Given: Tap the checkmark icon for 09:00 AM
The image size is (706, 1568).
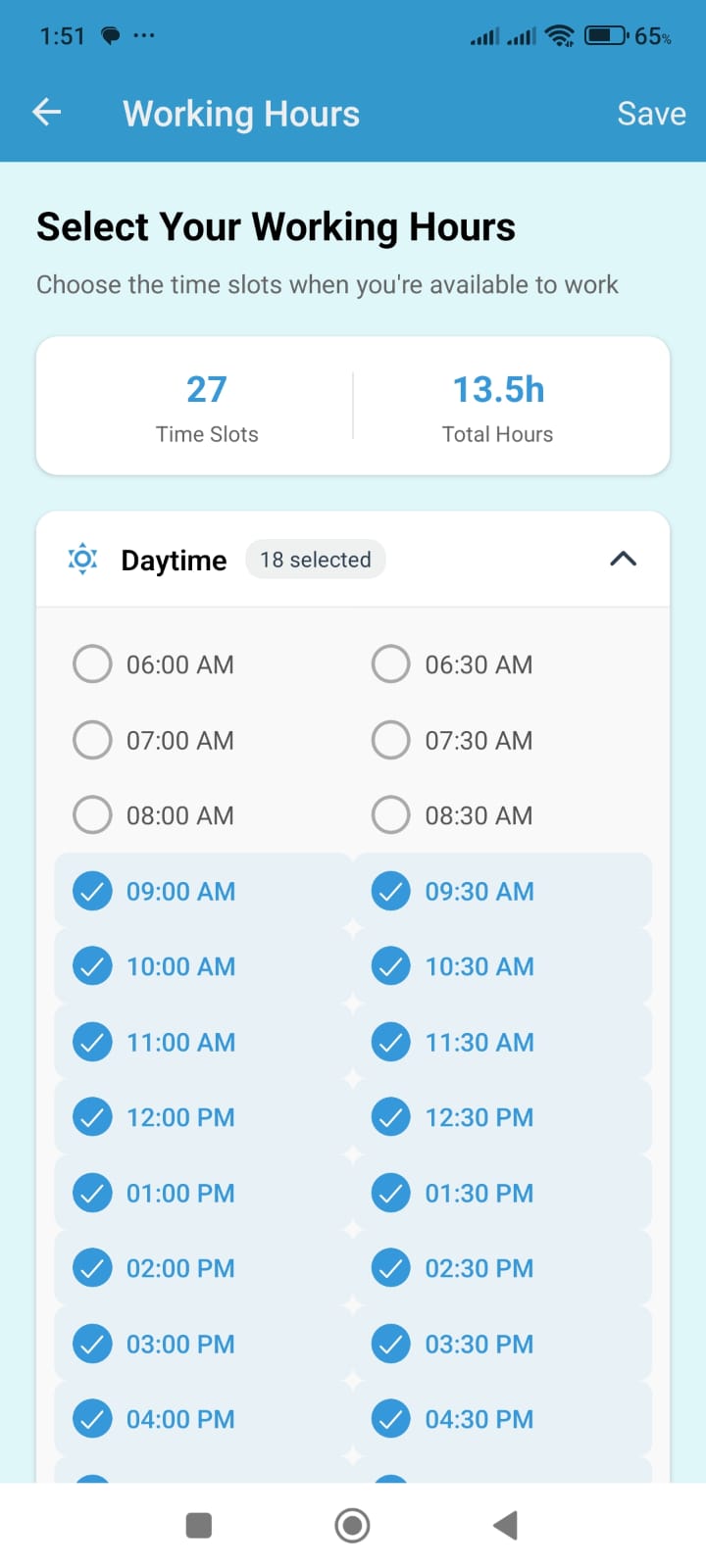Looking at the screenshot, I should pos(91,891).
